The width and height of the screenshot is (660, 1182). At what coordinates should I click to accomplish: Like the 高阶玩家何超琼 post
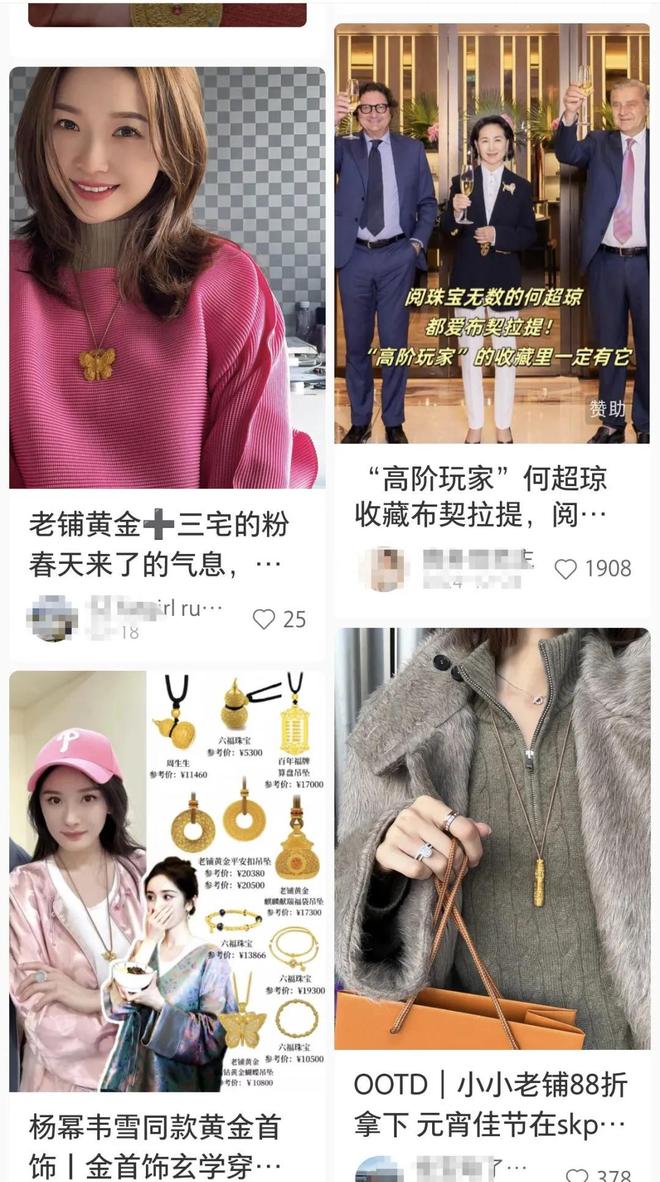(x=566, y=569)
